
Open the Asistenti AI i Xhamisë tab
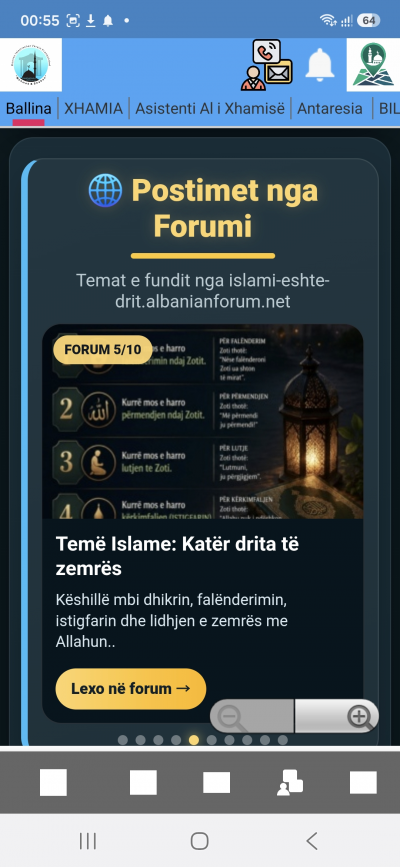pyautogui.click(x=210, y=108)
